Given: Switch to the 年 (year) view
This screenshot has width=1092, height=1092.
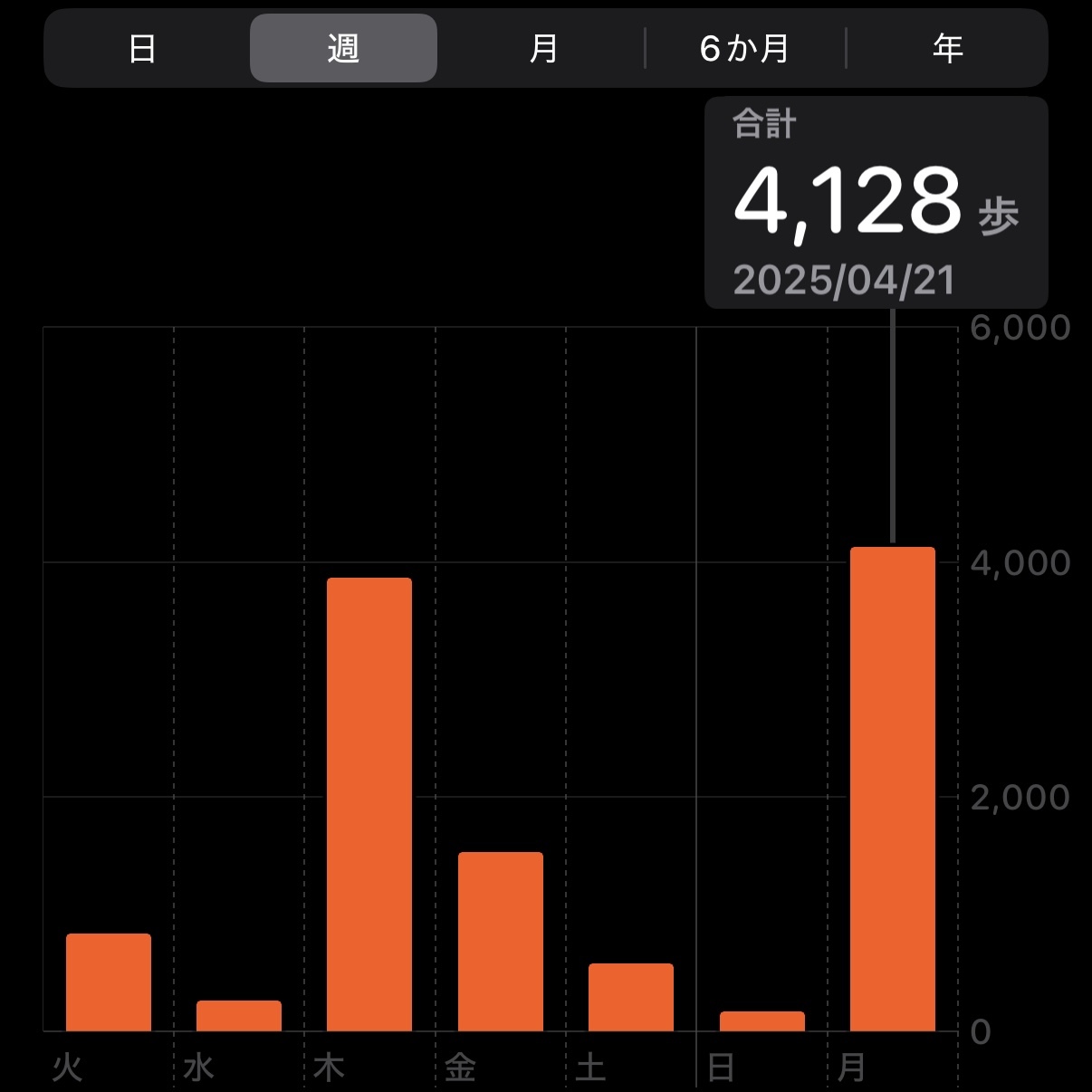Looking at the screenshot, I should point(947,49).
